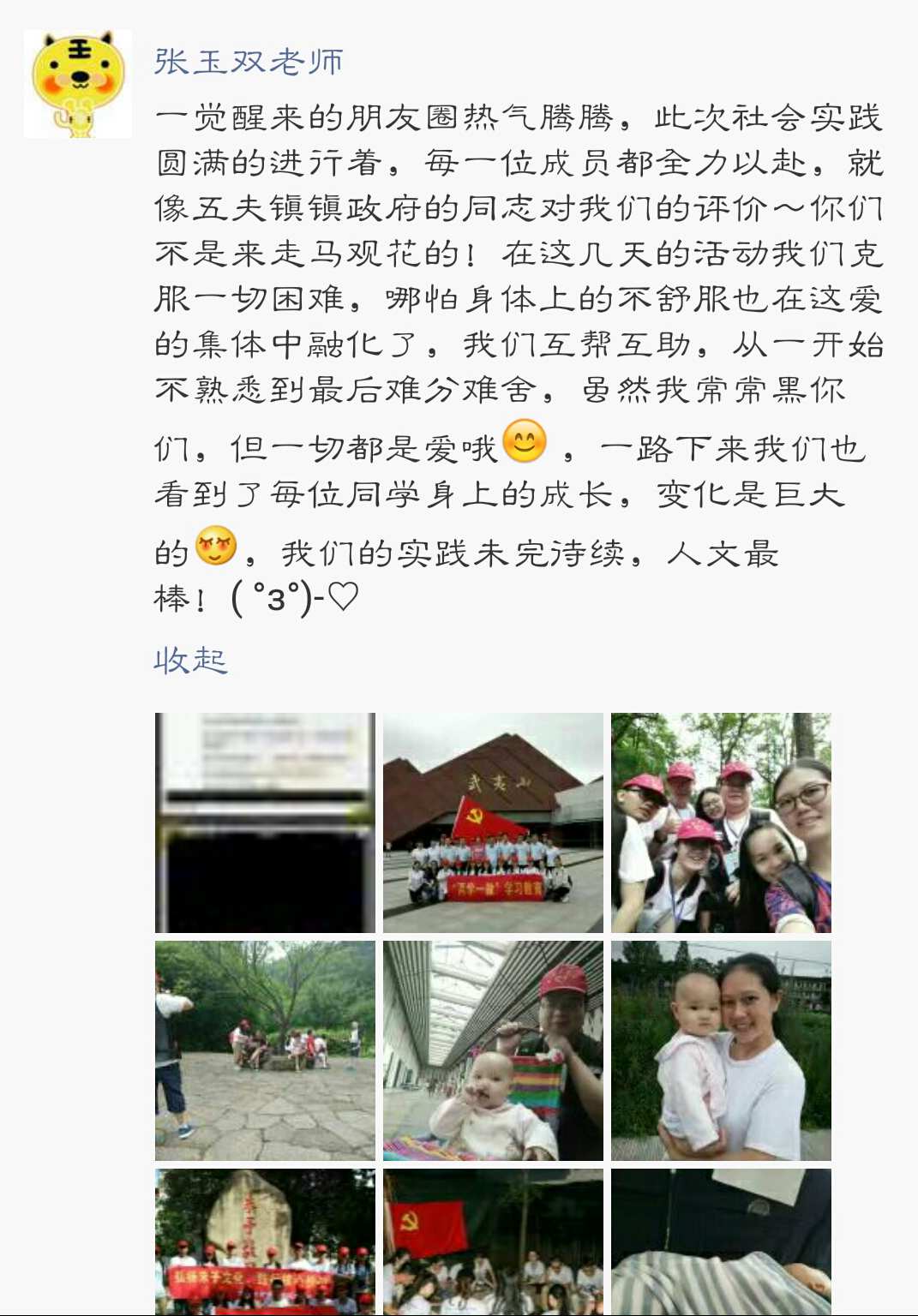The height and width of the screenshot is (1316, 918).
Task: Open 张玉双老师's profile avatar
Action: pyautogui.click(x=78, y=83)
